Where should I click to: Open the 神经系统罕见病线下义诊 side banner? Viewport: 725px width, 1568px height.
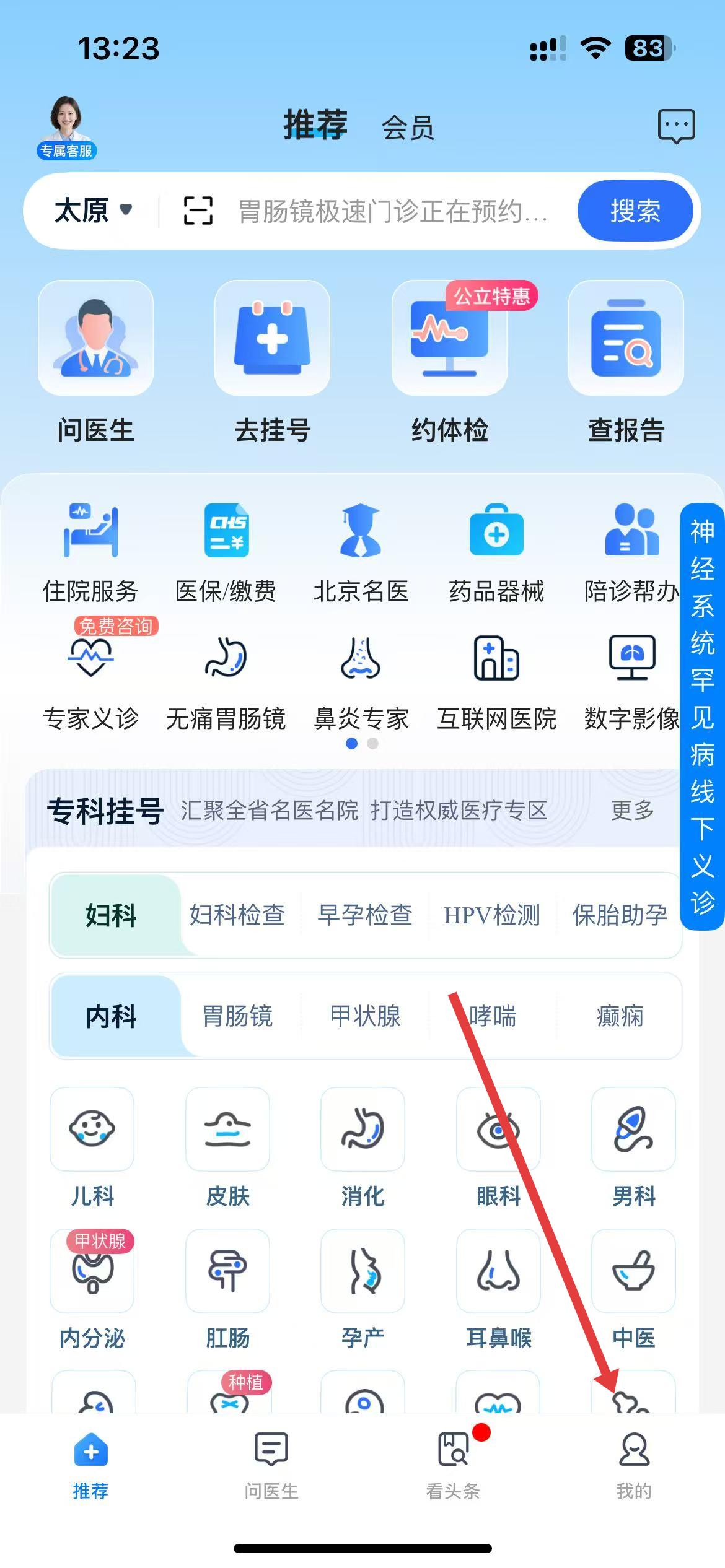pos(702,716)
